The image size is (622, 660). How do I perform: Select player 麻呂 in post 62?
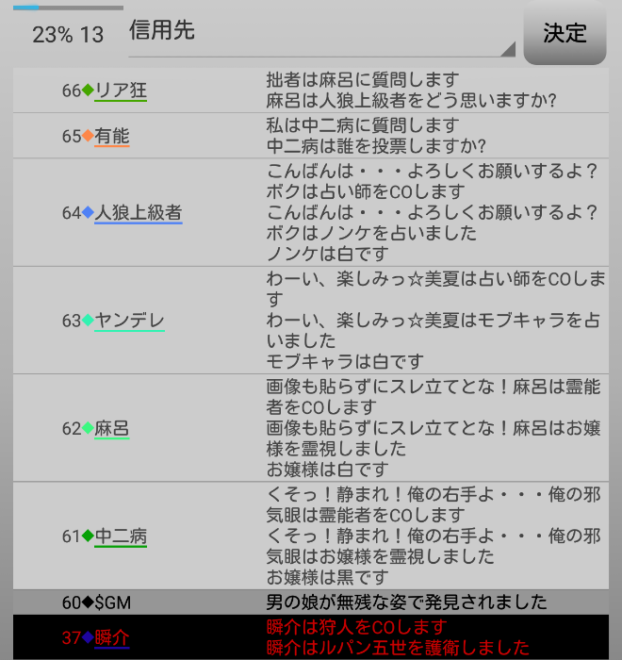coord(112,428)
